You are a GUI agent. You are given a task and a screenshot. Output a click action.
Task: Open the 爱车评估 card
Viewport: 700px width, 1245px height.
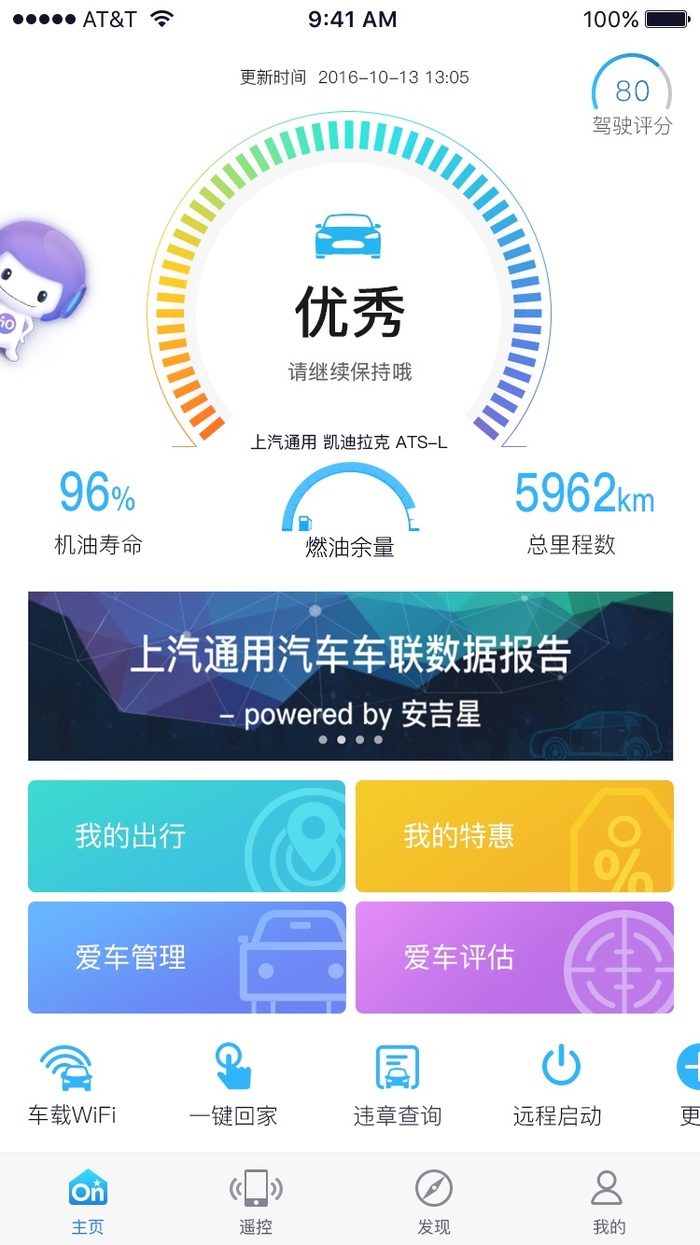514,957
